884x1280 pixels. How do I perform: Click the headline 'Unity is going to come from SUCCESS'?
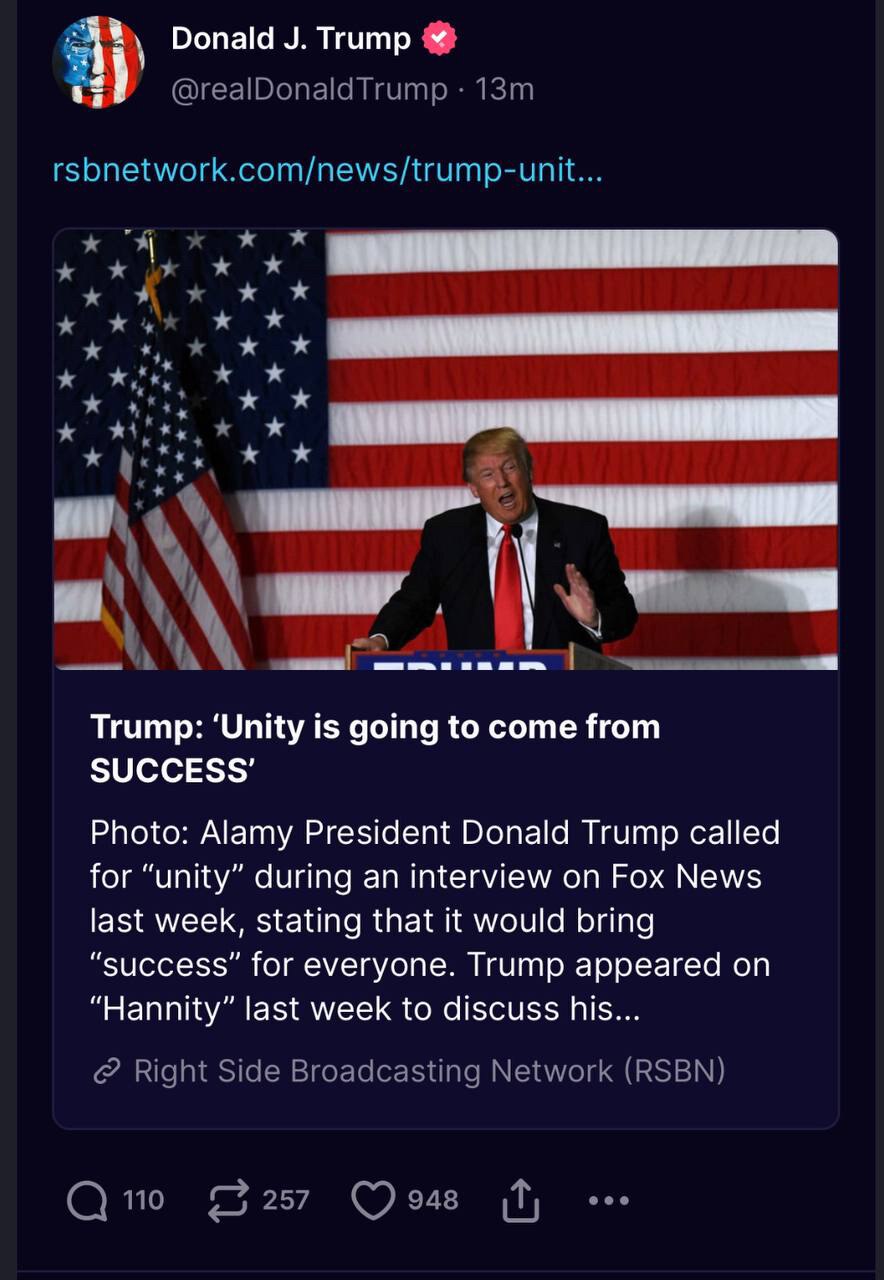(x=376, y=748)
